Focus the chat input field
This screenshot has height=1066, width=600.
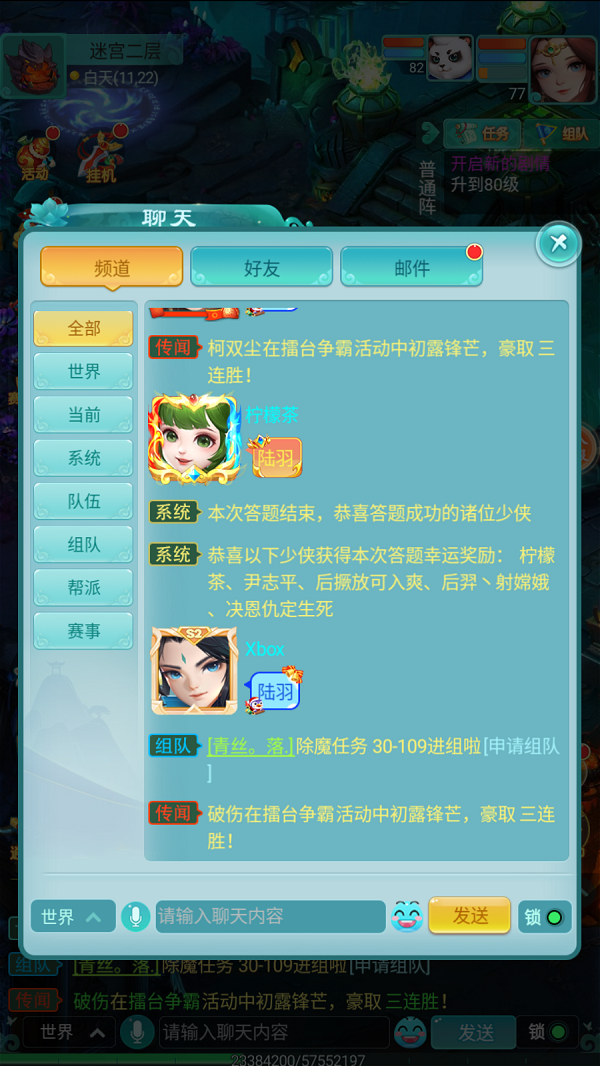pyautogui.click(x=268, y=917)
